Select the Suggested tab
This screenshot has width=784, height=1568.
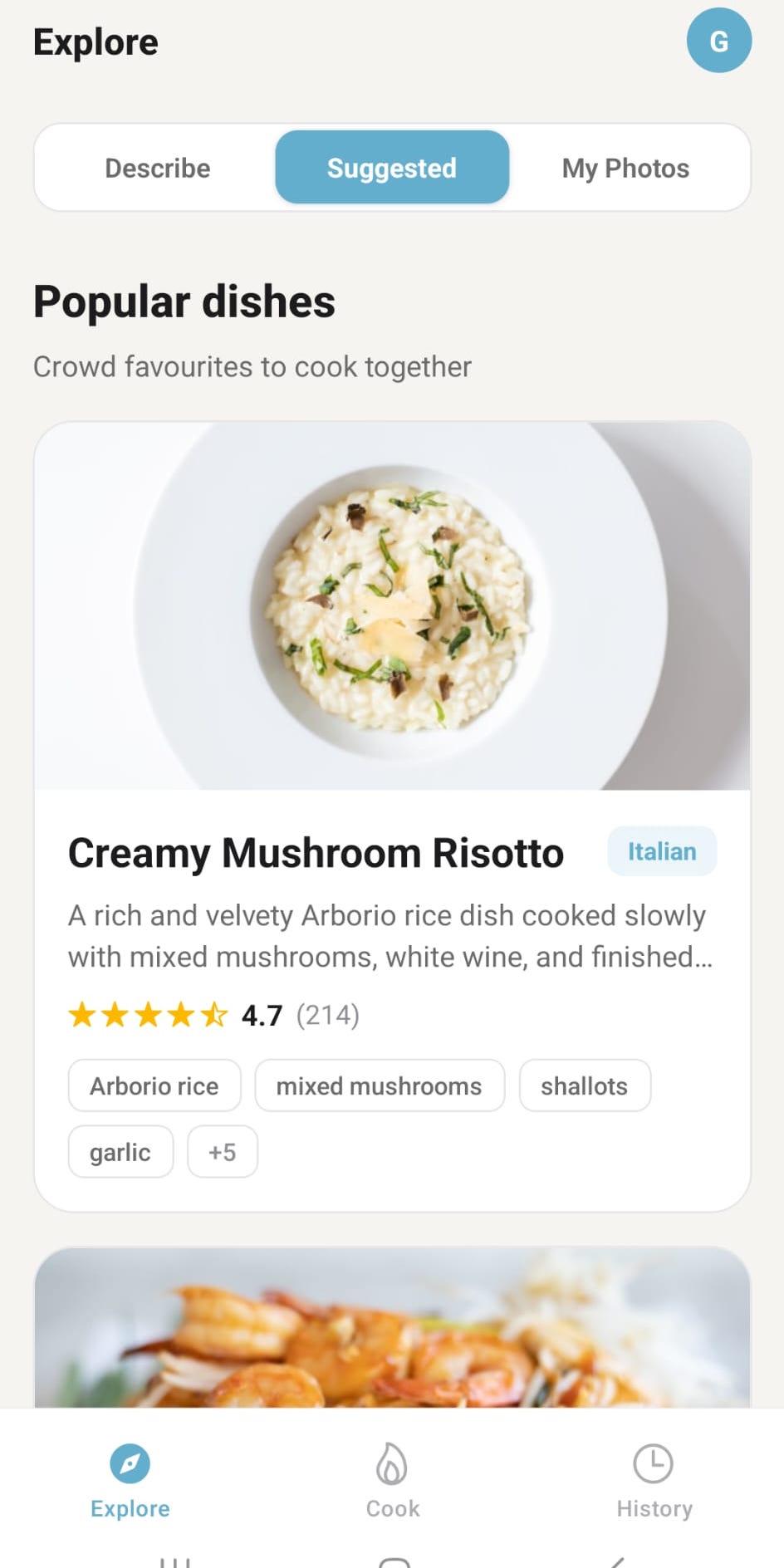(x=391, y=167)
